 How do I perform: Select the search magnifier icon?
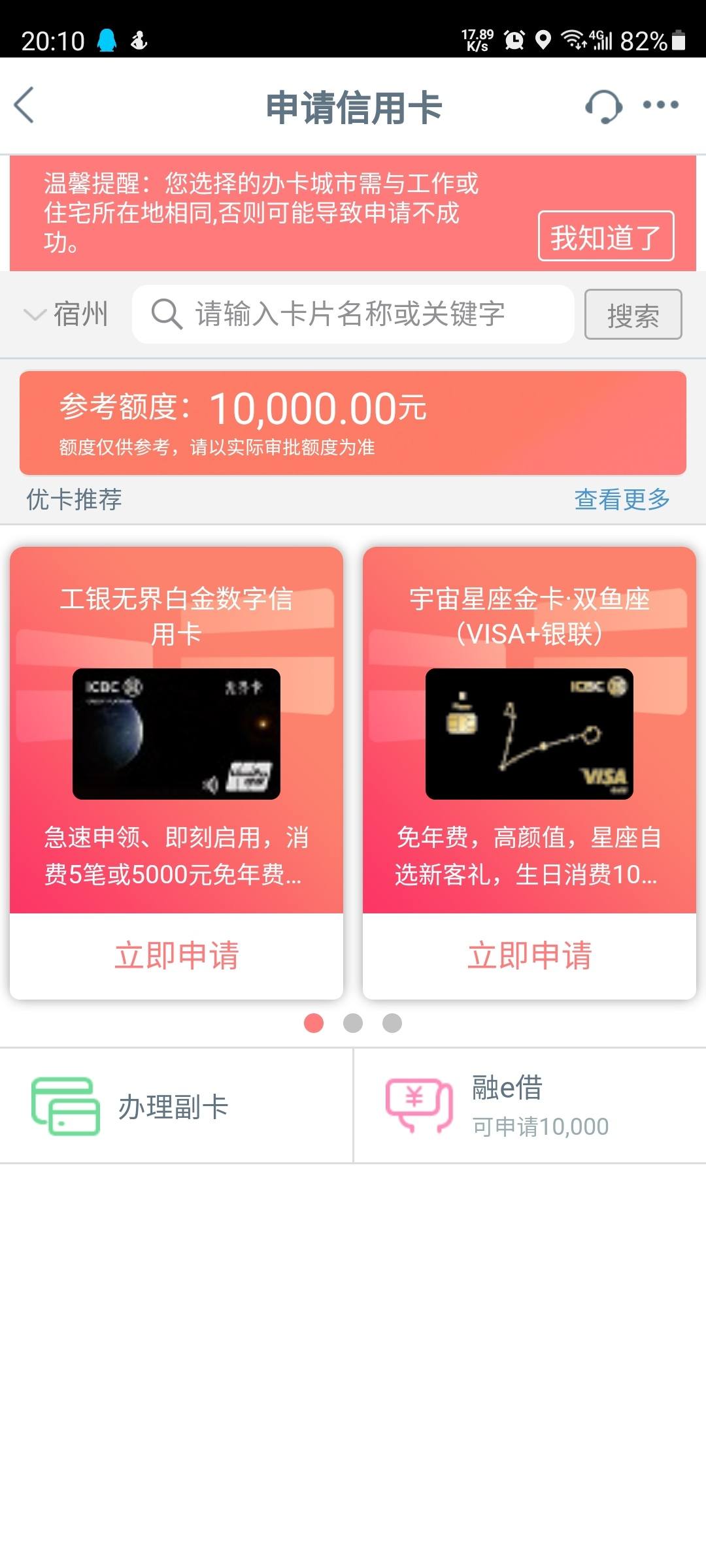click(x=165, y=314)
